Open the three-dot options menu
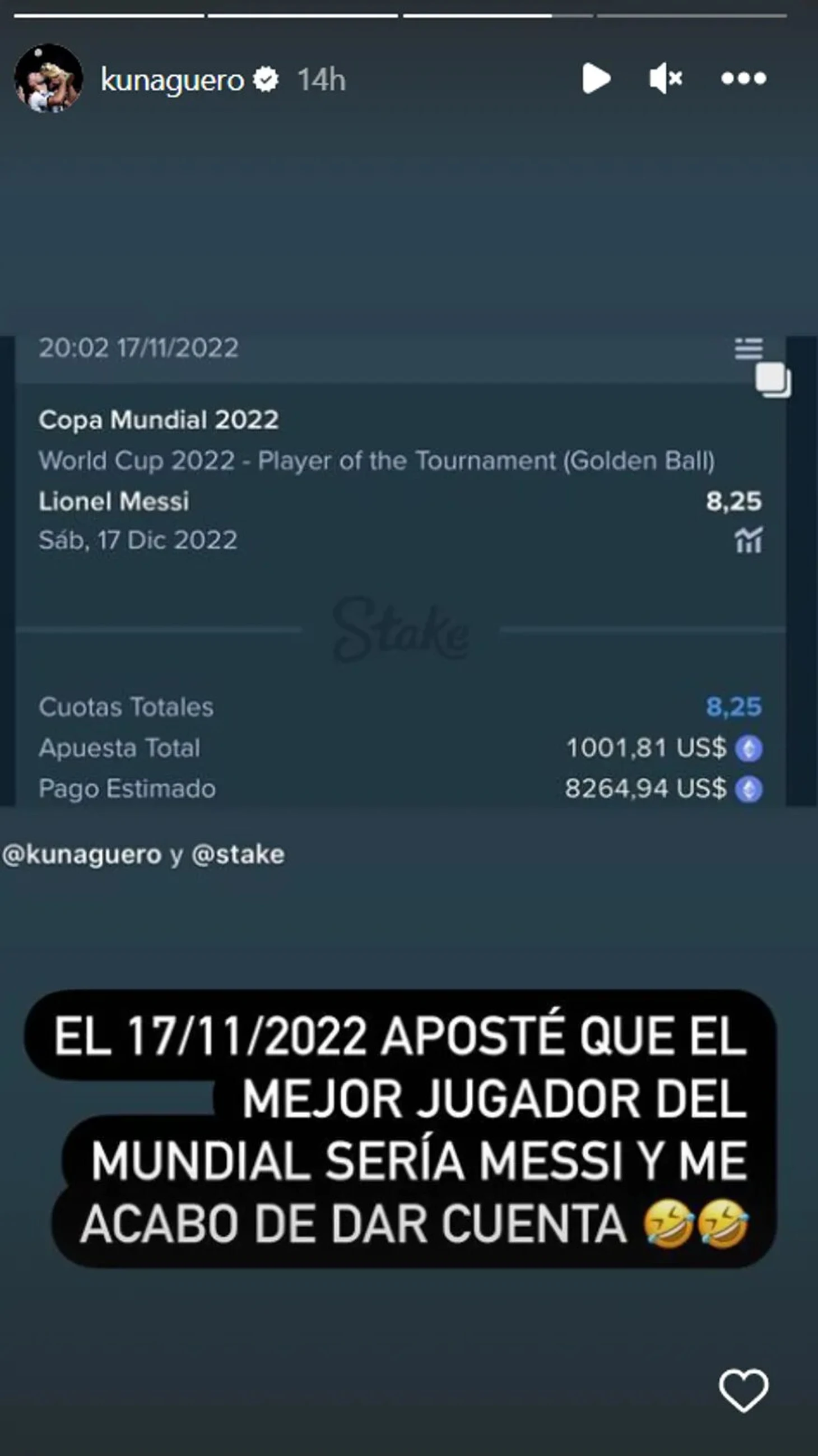This screenshot has width=818, height=1456. pos(743,78)
